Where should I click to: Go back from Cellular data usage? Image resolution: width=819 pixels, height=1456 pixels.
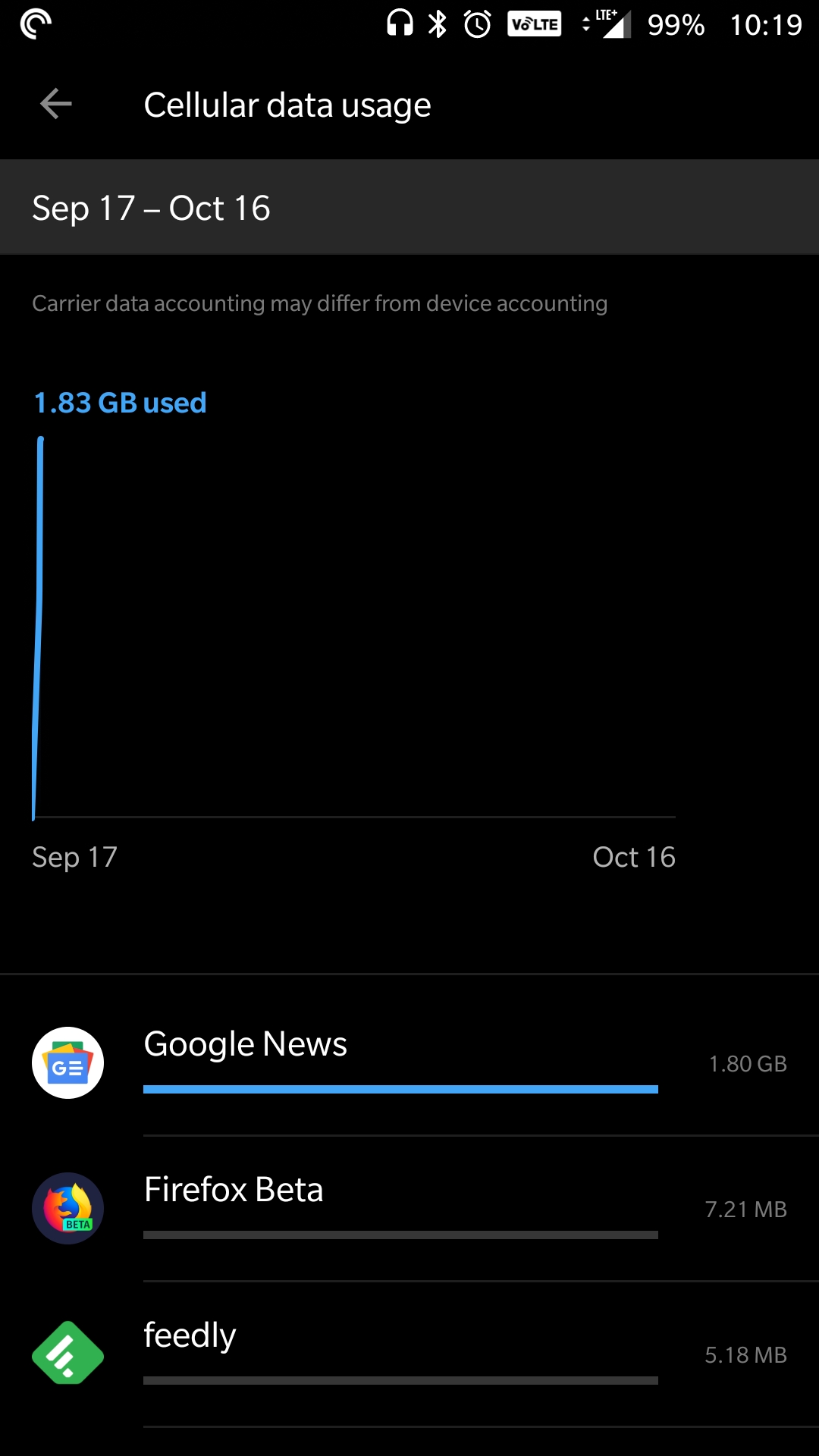(55, 104)
